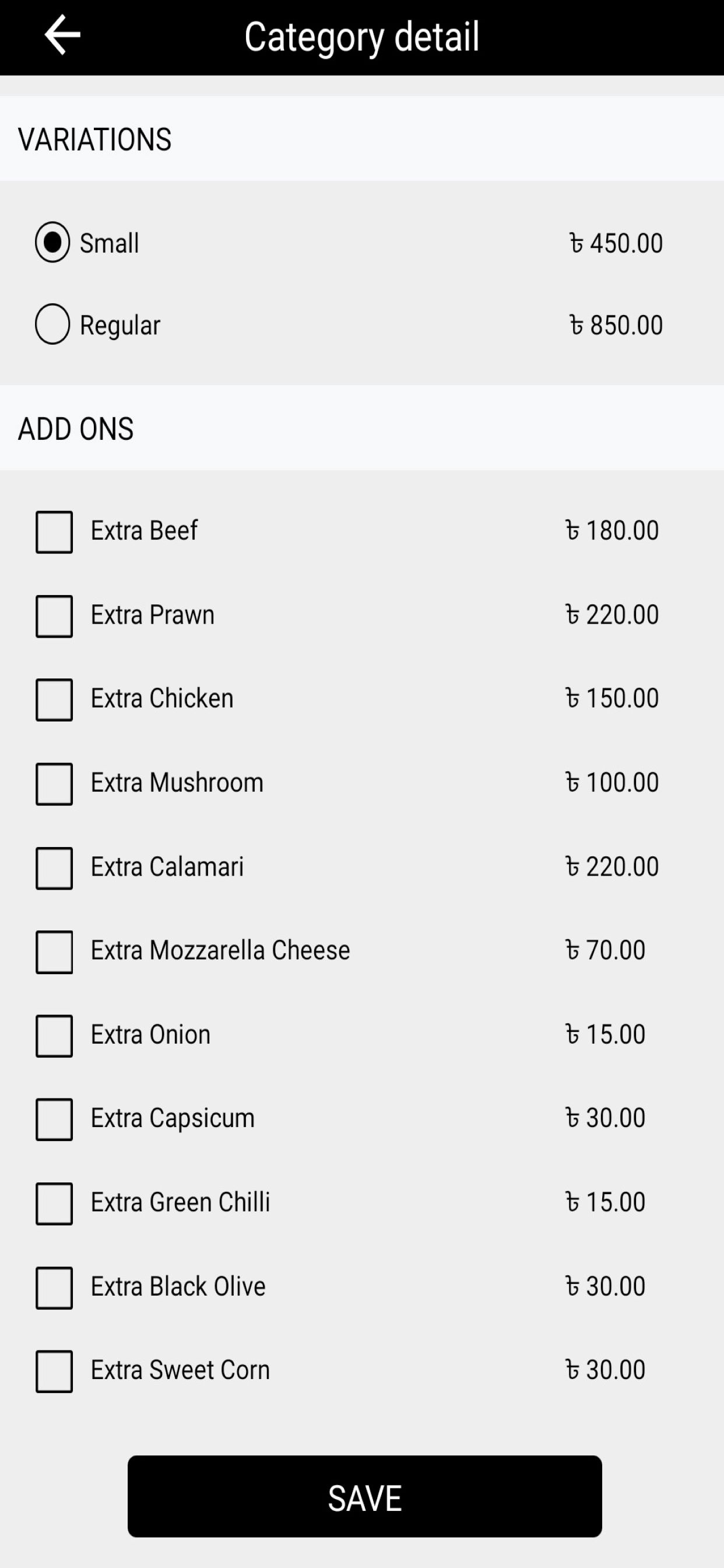Select Extra Green Chilli
This screenshot has width=724, height=1568.
tap(54, 1203)
